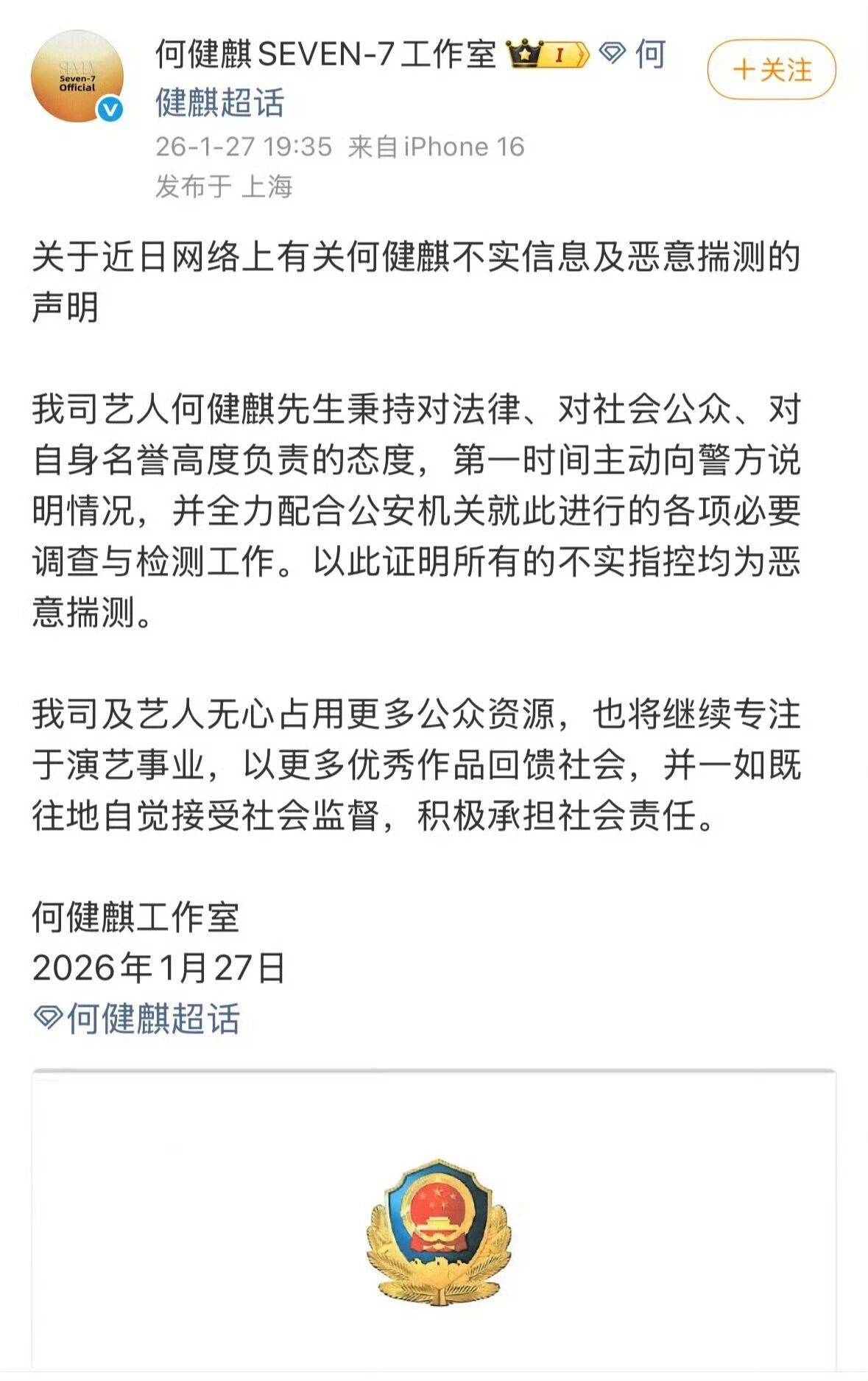Screen dimensions: 868x1381
Task: Open the 何健麒超话 link in the header
Action: [x=219, y=102]
